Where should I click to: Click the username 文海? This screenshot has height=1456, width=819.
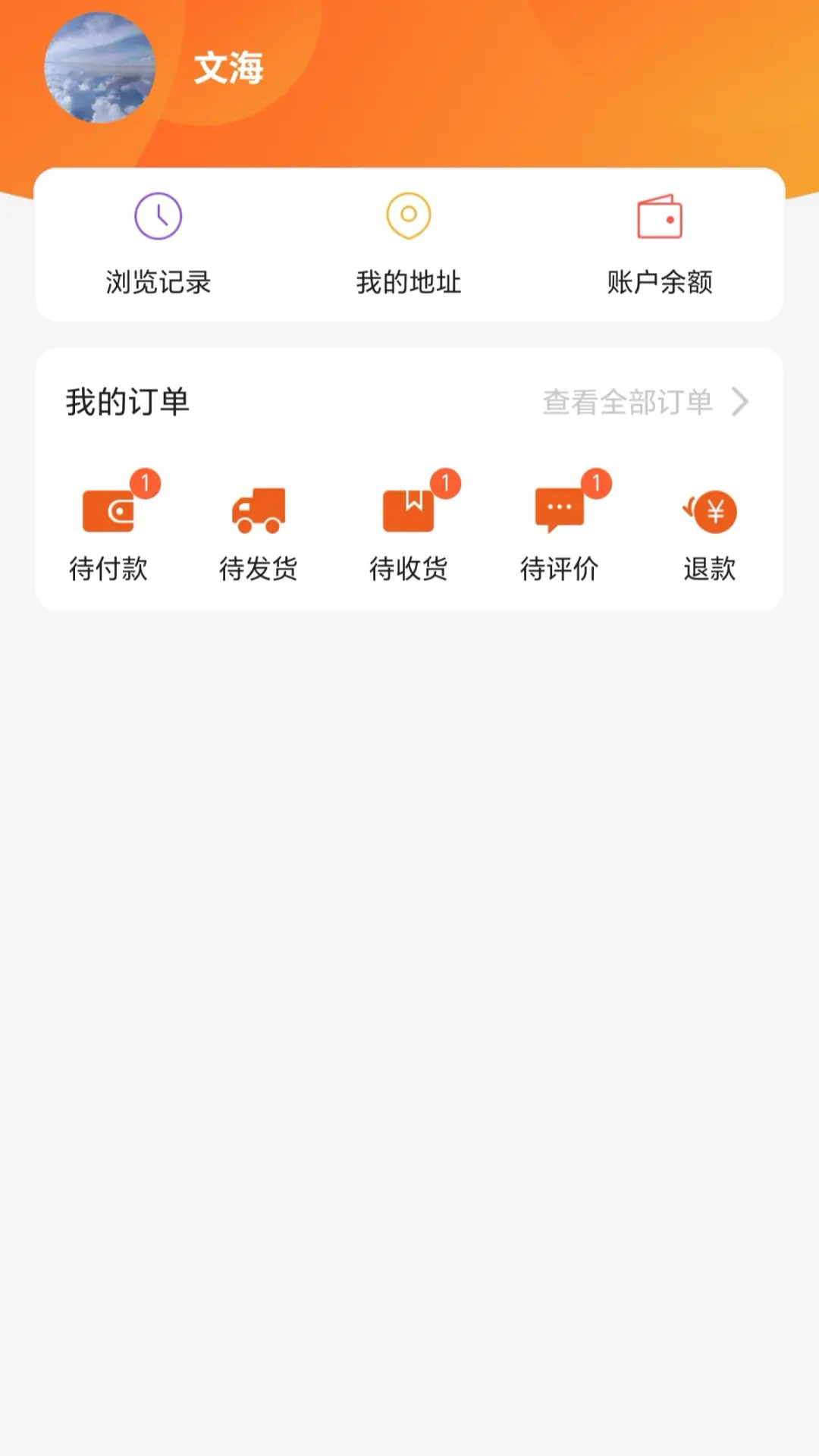[227, 68]
